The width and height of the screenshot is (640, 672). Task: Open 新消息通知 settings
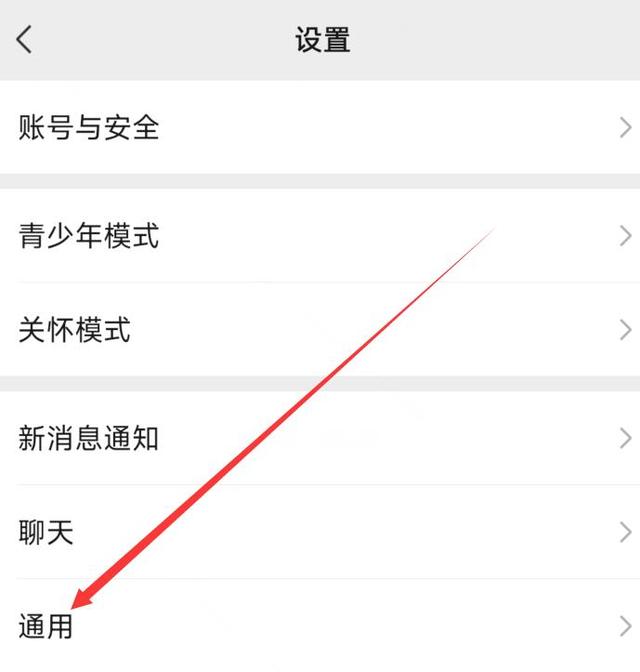[x=320, y=438]
